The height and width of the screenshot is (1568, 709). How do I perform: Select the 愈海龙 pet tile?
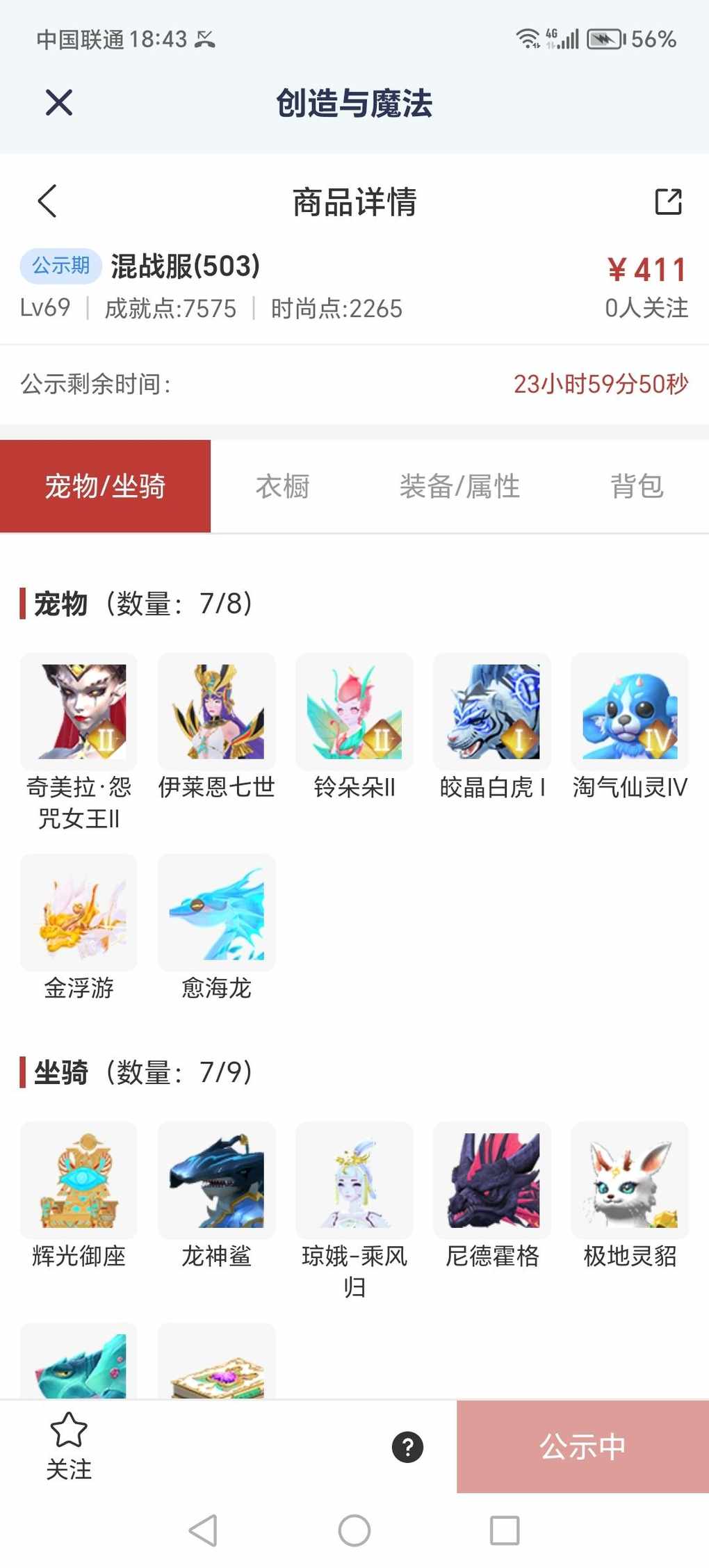[216, 913]
